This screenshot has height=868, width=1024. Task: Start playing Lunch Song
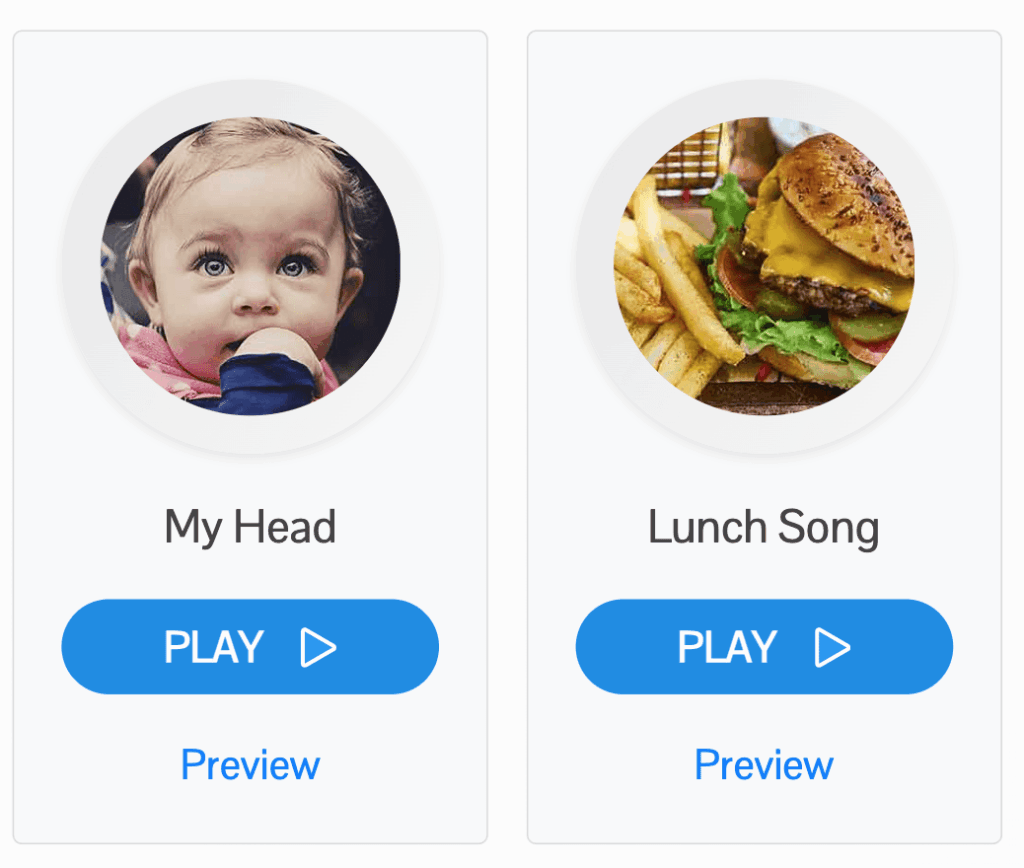764,647
